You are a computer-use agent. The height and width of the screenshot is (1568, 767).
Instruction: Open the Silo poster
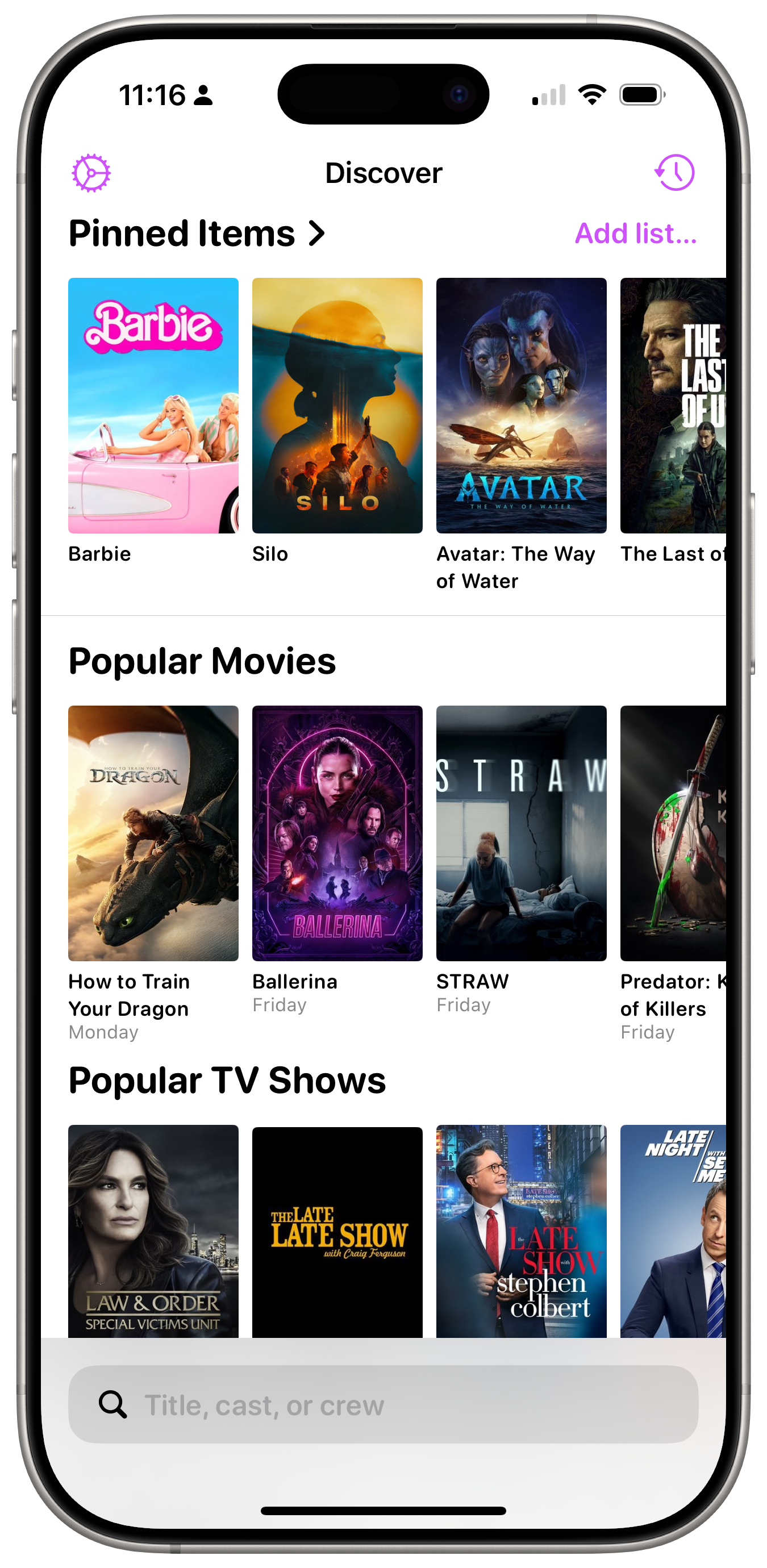click(337, 406)
